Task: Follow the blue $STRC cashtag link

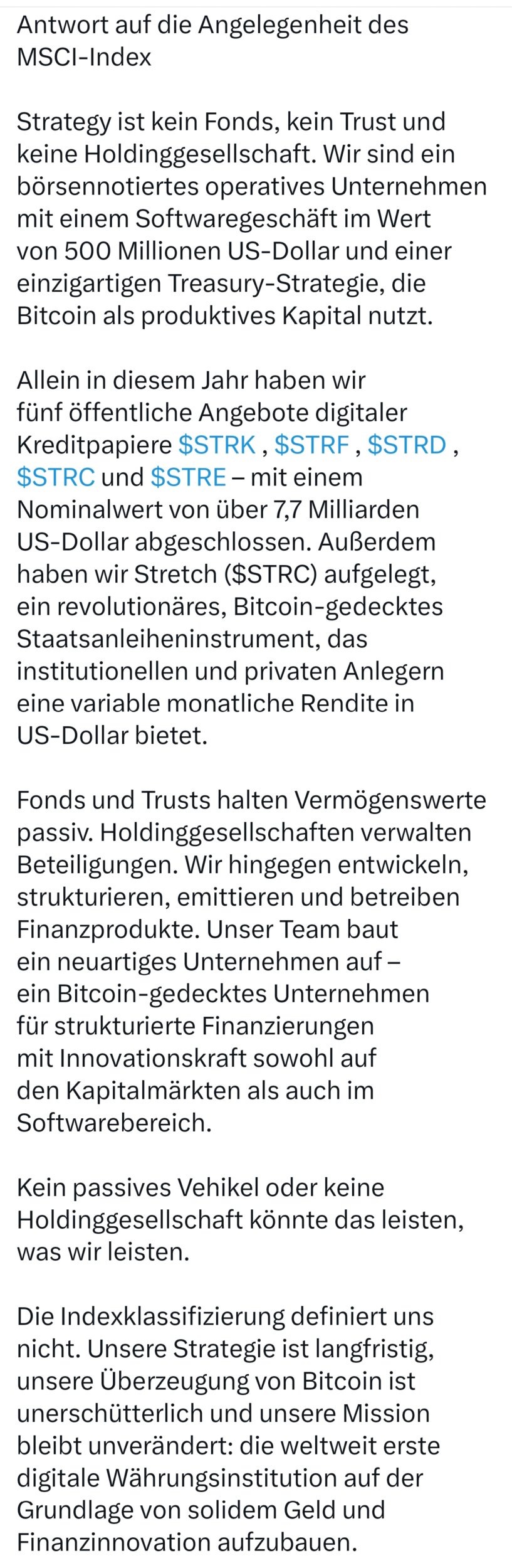Action: point(56,477)
